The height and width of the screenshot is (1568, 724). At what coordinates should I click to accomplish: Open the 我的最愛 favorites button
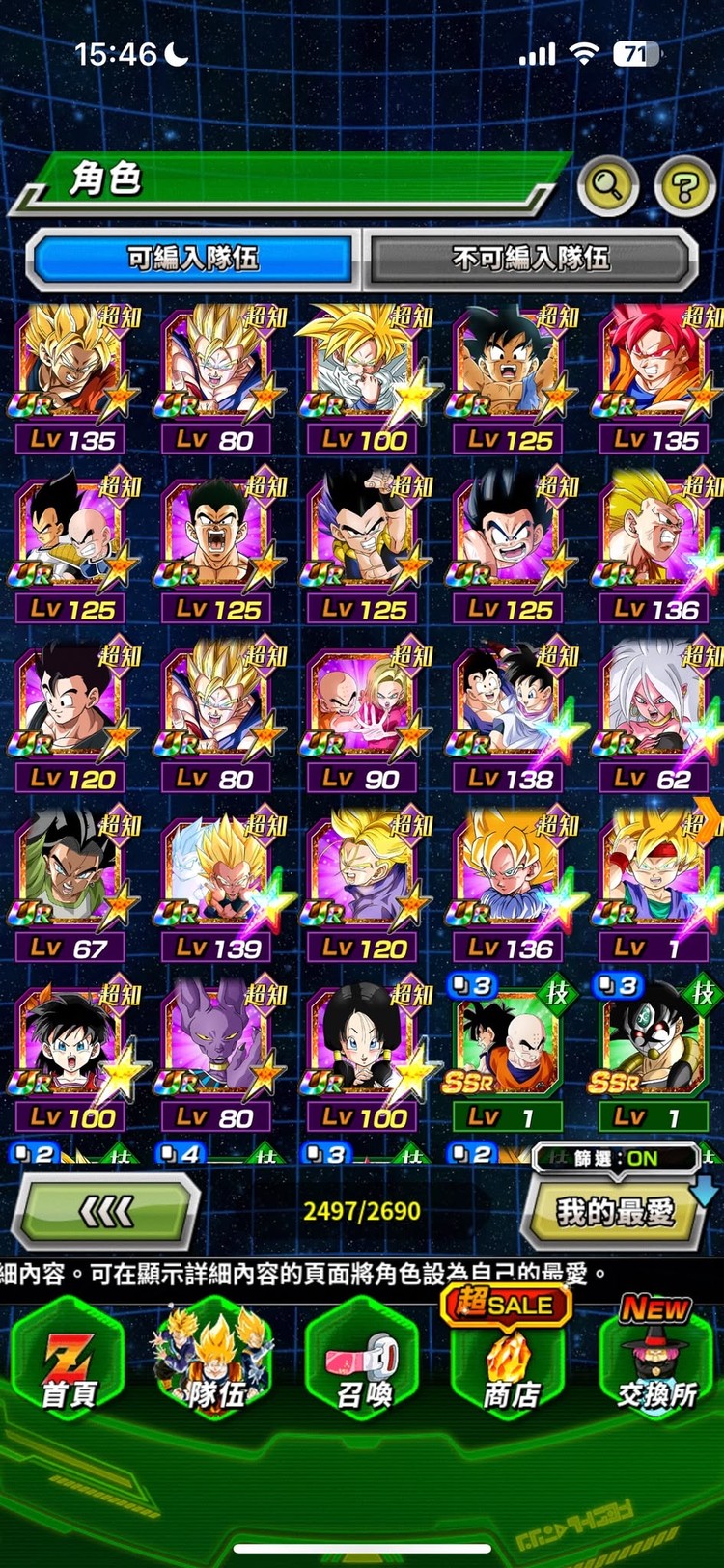pyautogui.click(x=615, y=1212)
